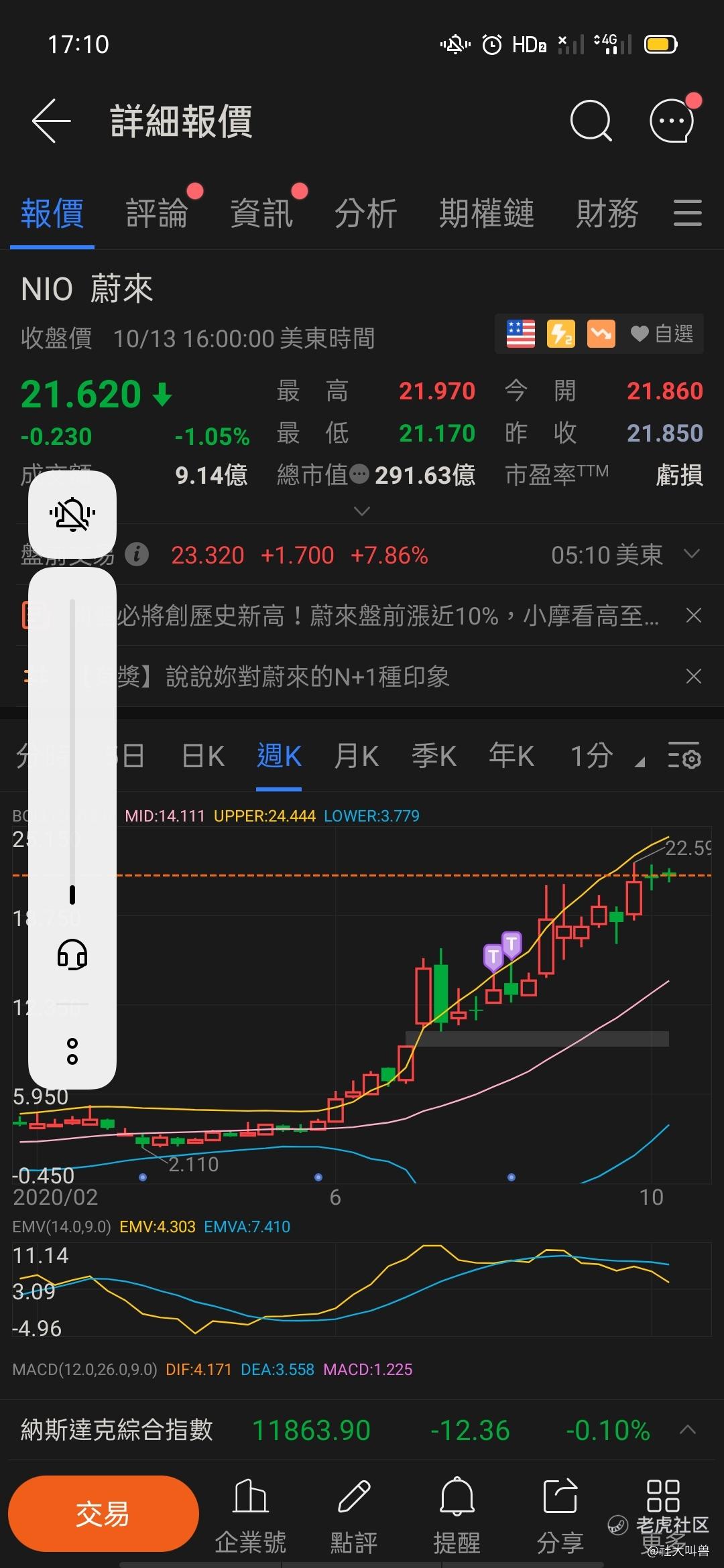Open the 財務 tab
724x1568 pixels.
point(607,214)
